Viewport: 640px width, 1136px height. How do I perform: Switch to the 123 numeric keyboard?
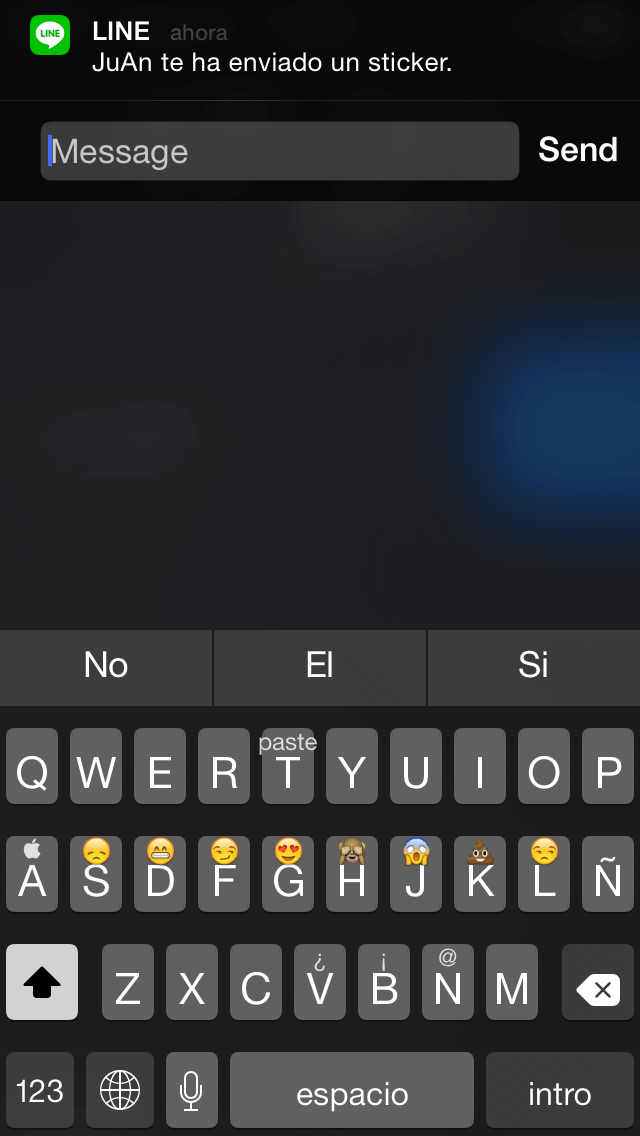40,1090
